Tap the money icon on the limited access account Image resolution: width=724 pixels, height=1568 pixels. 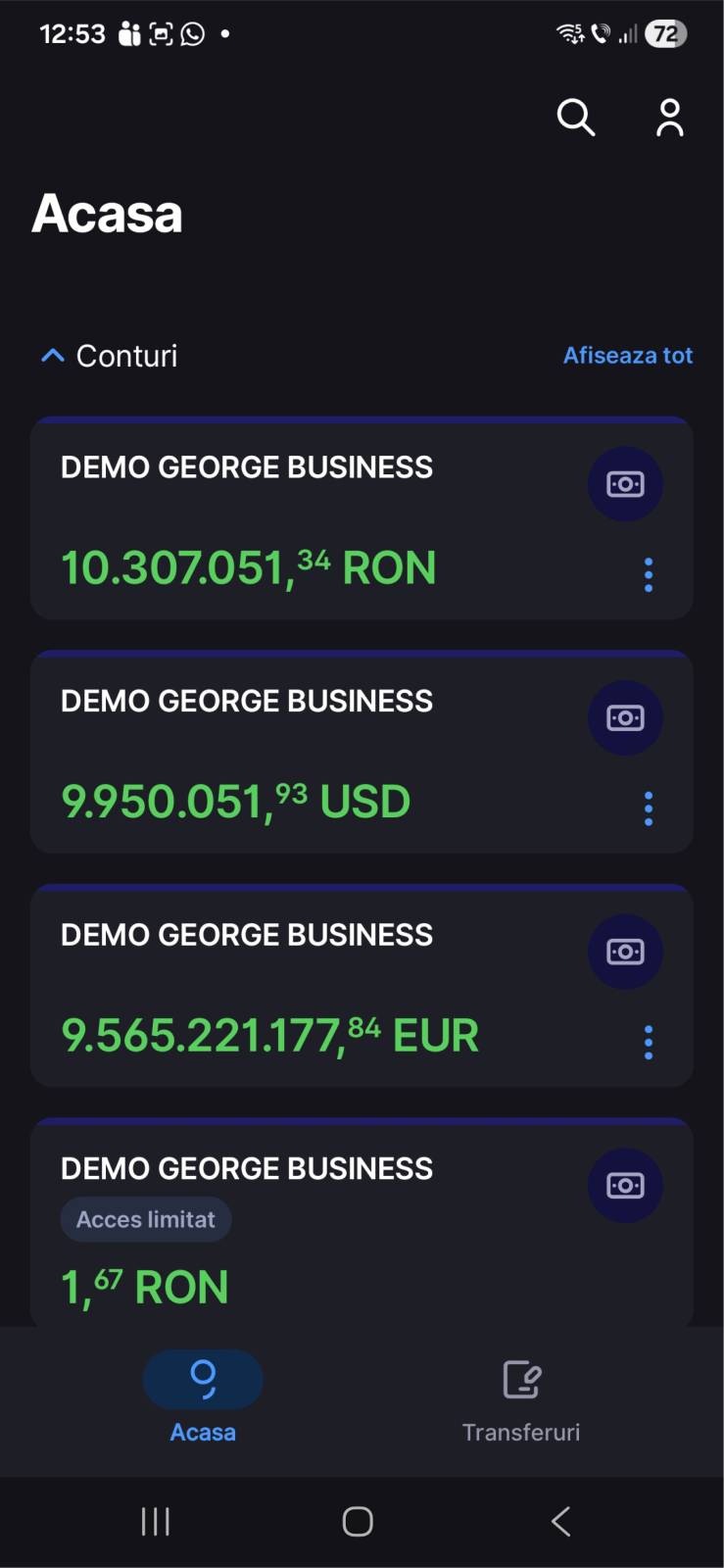coord(624,1185)
